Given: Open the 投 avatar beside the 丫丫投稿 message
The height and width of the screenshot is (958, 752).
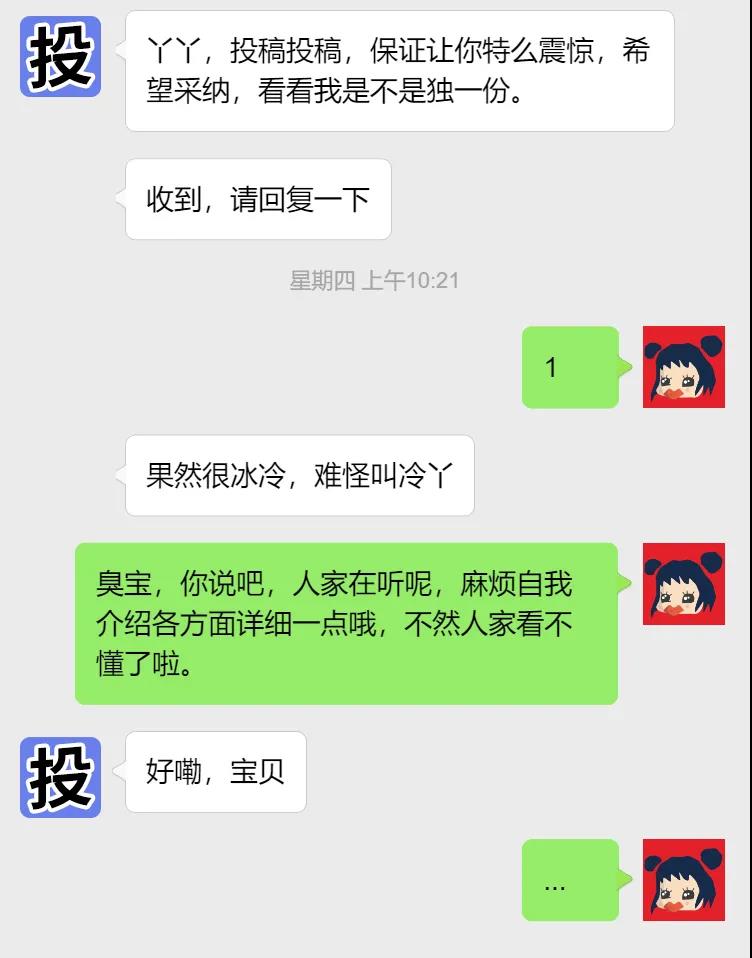Looking at the screenshot, I should click(x=60, y=56).
